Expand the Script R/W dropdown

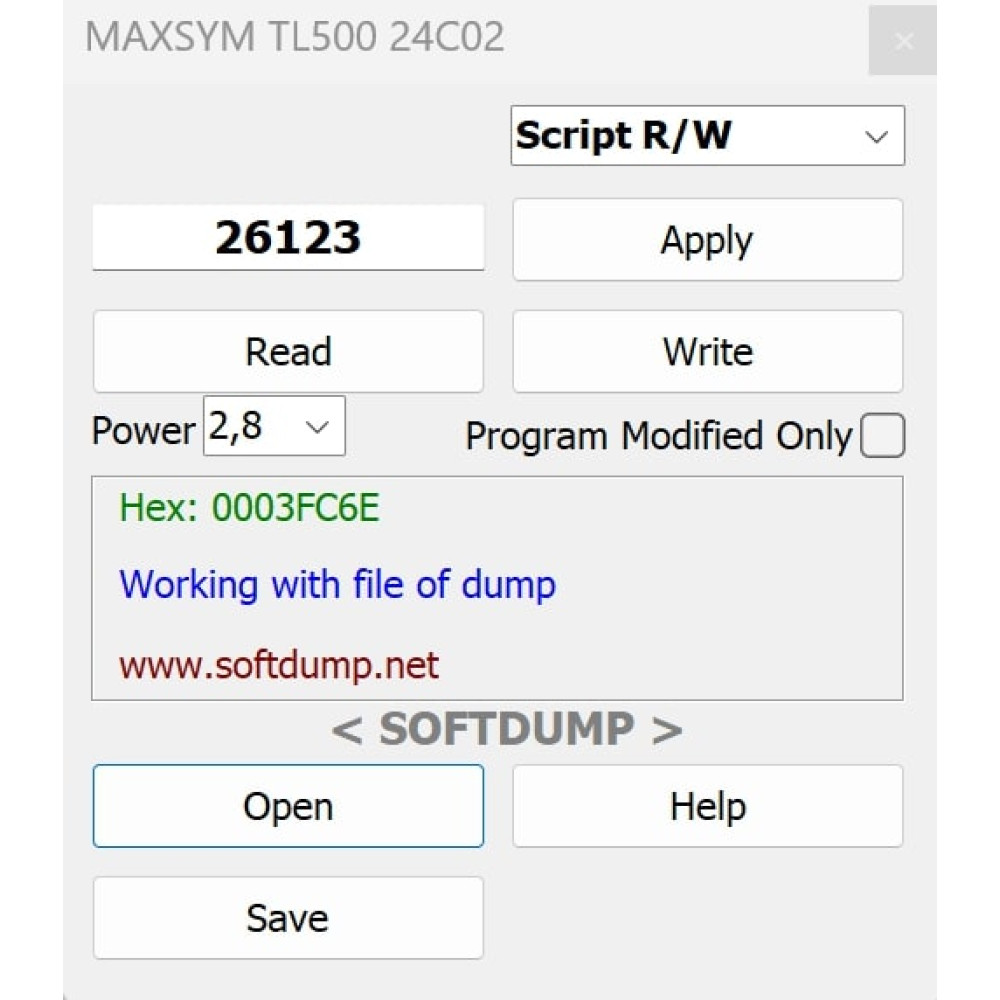pyautogui.click(x=707, y=135)
